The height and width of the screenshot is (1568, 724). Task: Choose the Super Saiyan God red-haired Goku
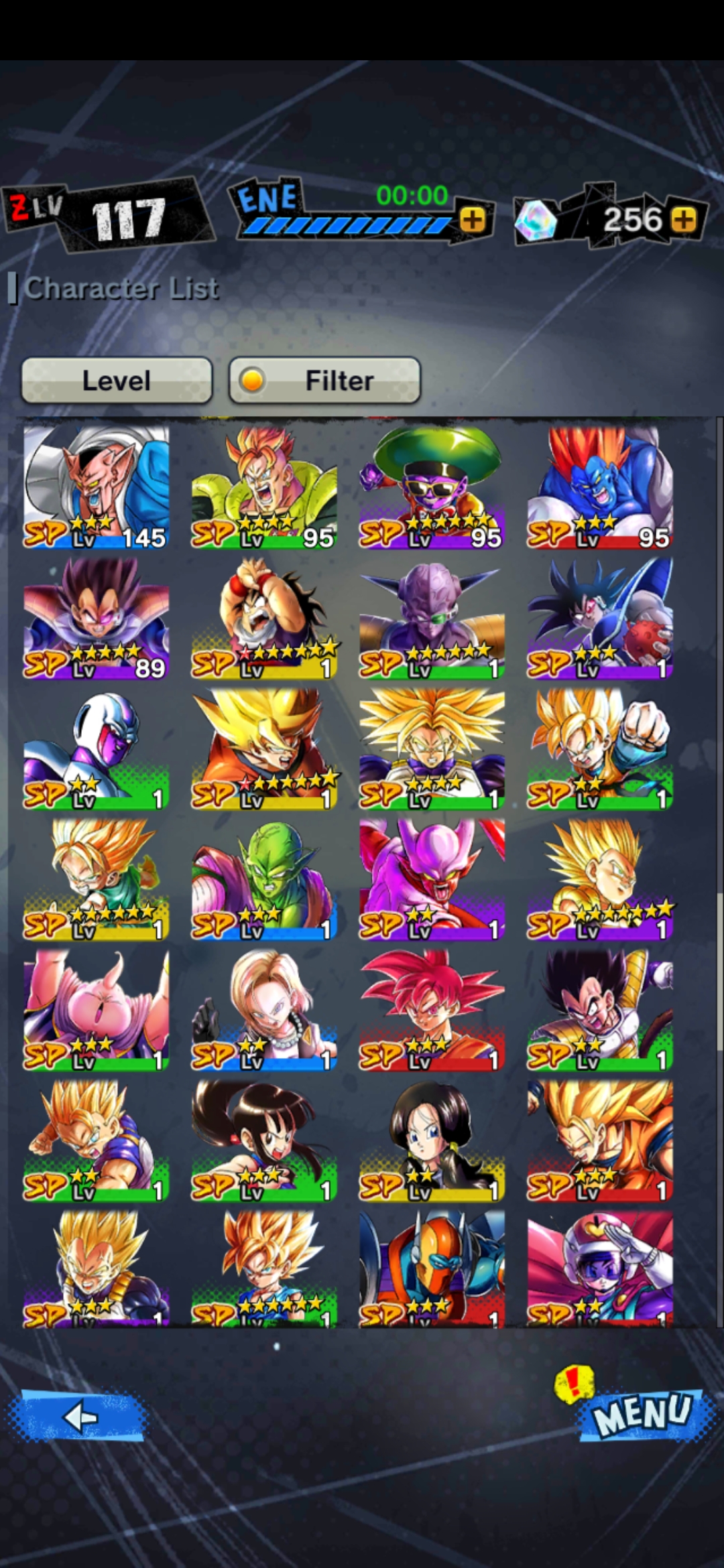click(x=432, y=1010)
